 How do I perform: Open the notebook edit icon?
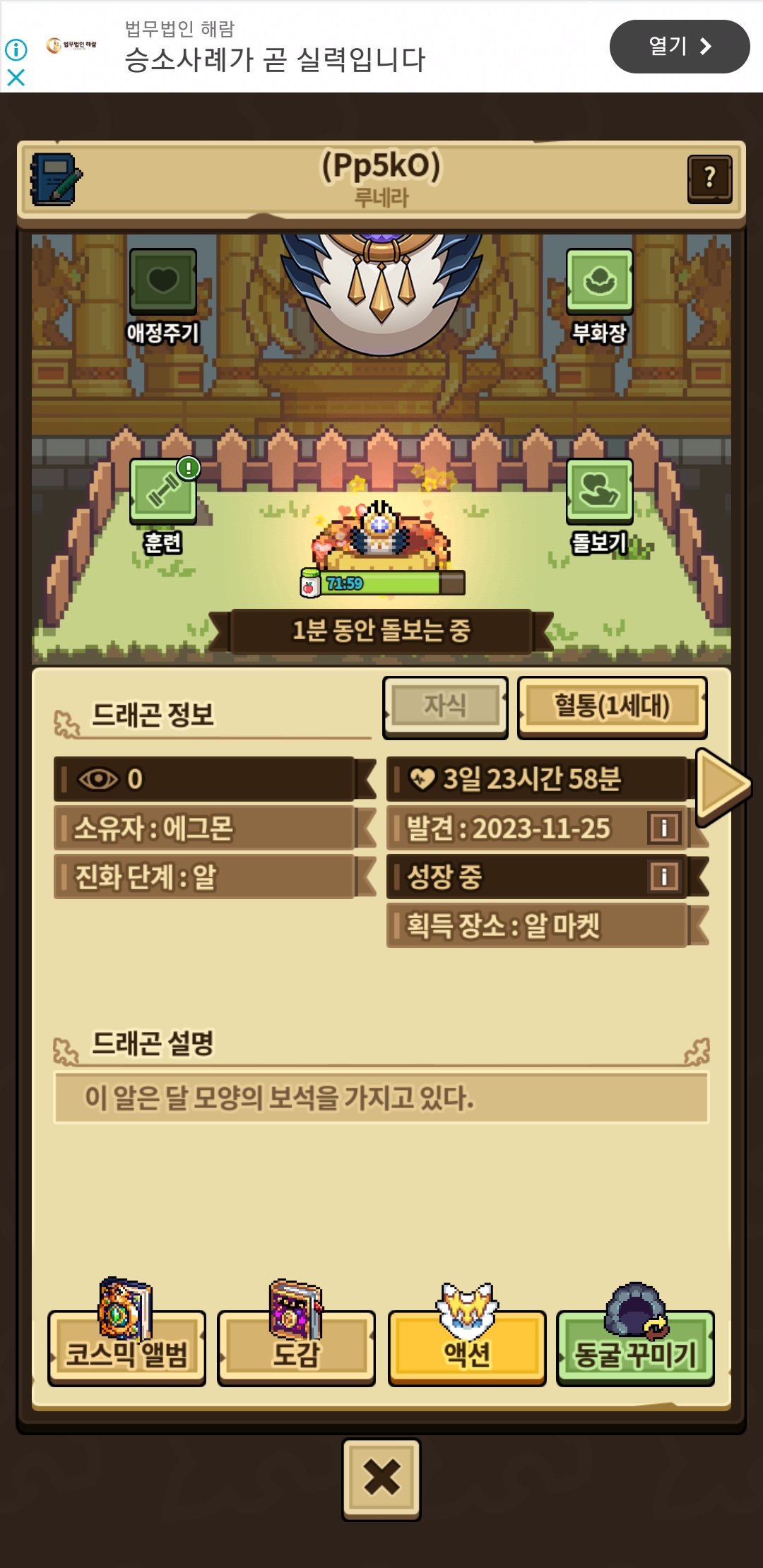[55, 179]
